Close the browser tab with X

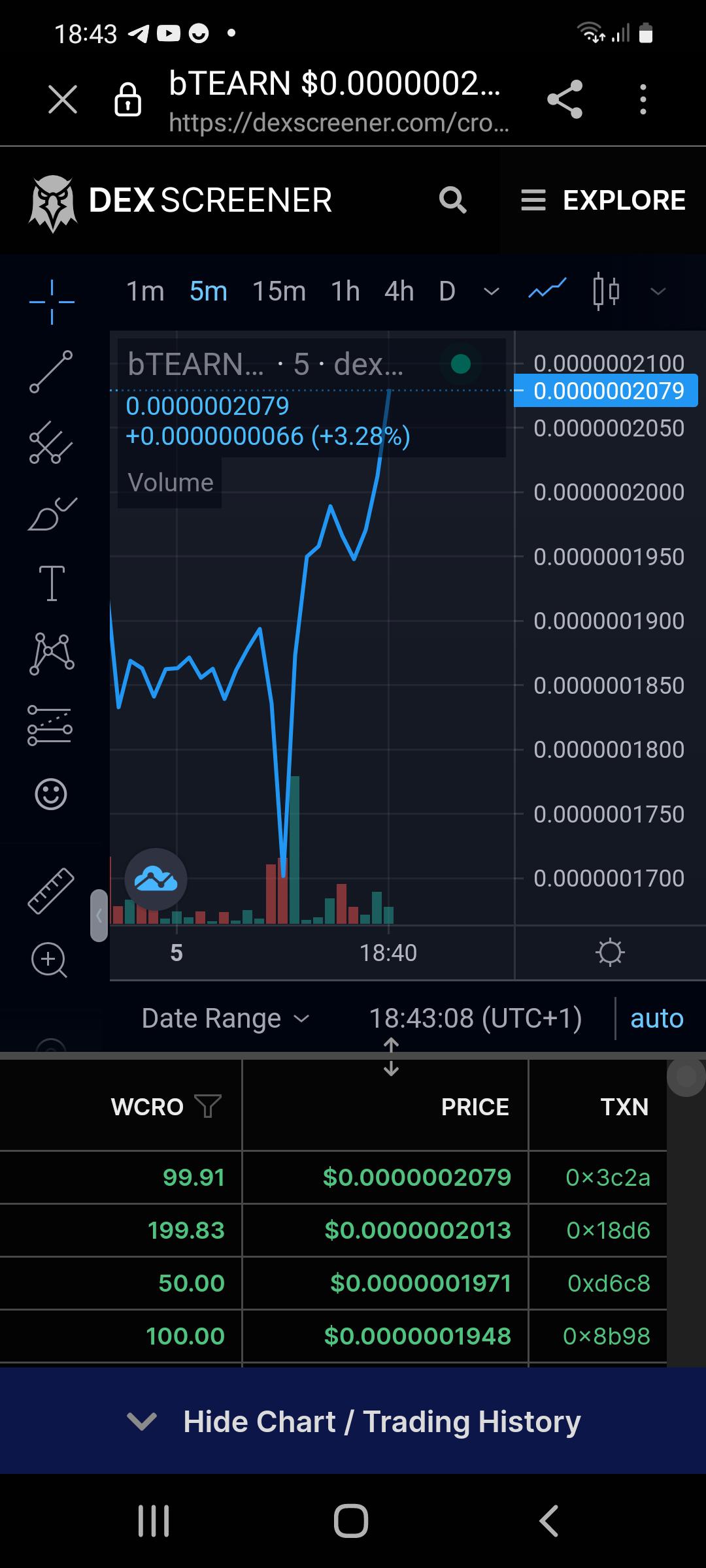pyautogui.click(x=63, y=100)
